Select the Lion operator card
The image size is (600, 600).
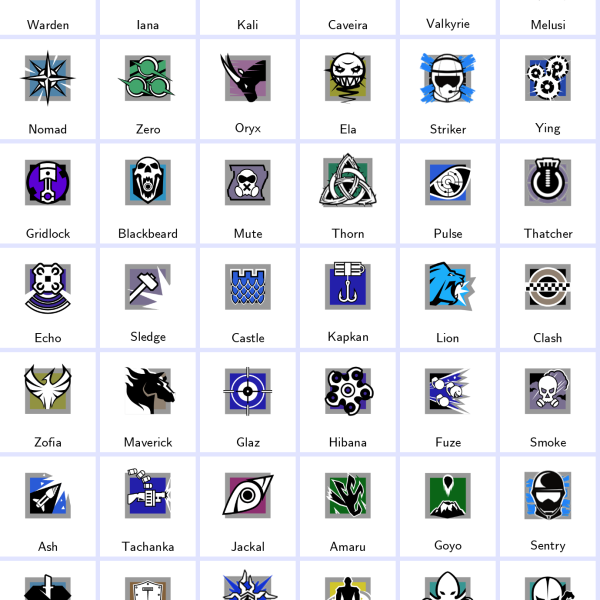(x=448, y=296)
